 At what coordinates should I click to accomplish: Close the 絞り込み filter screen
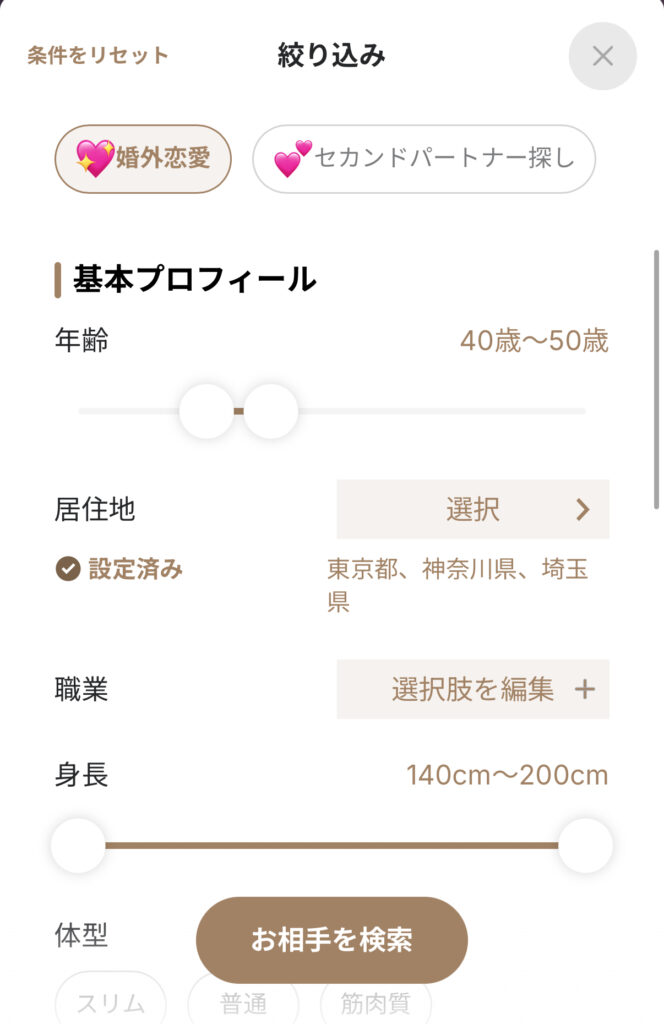point(602,56)
